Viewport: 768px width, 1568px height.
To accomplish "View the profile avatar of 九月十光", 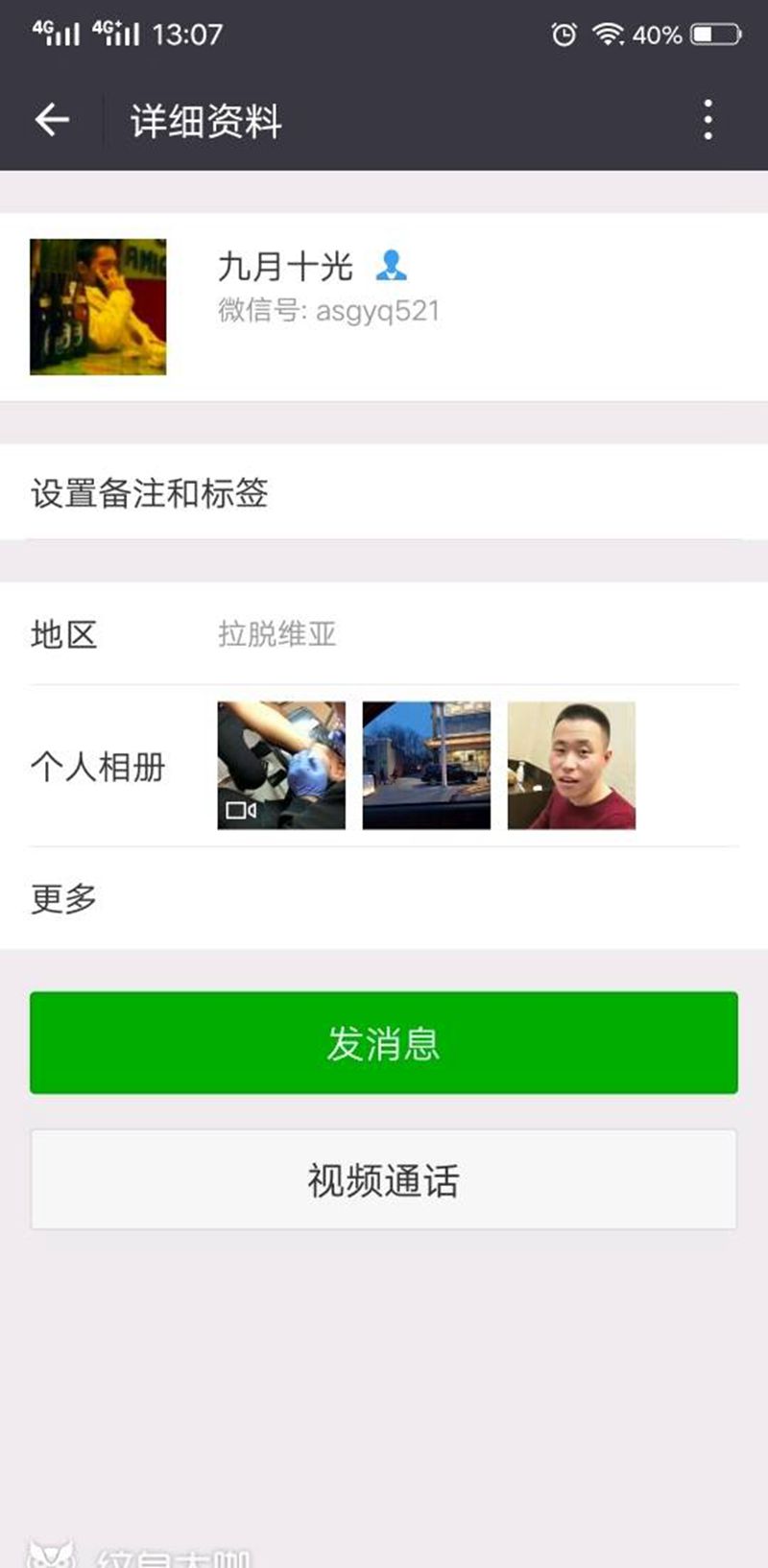I will coord(98,306).
